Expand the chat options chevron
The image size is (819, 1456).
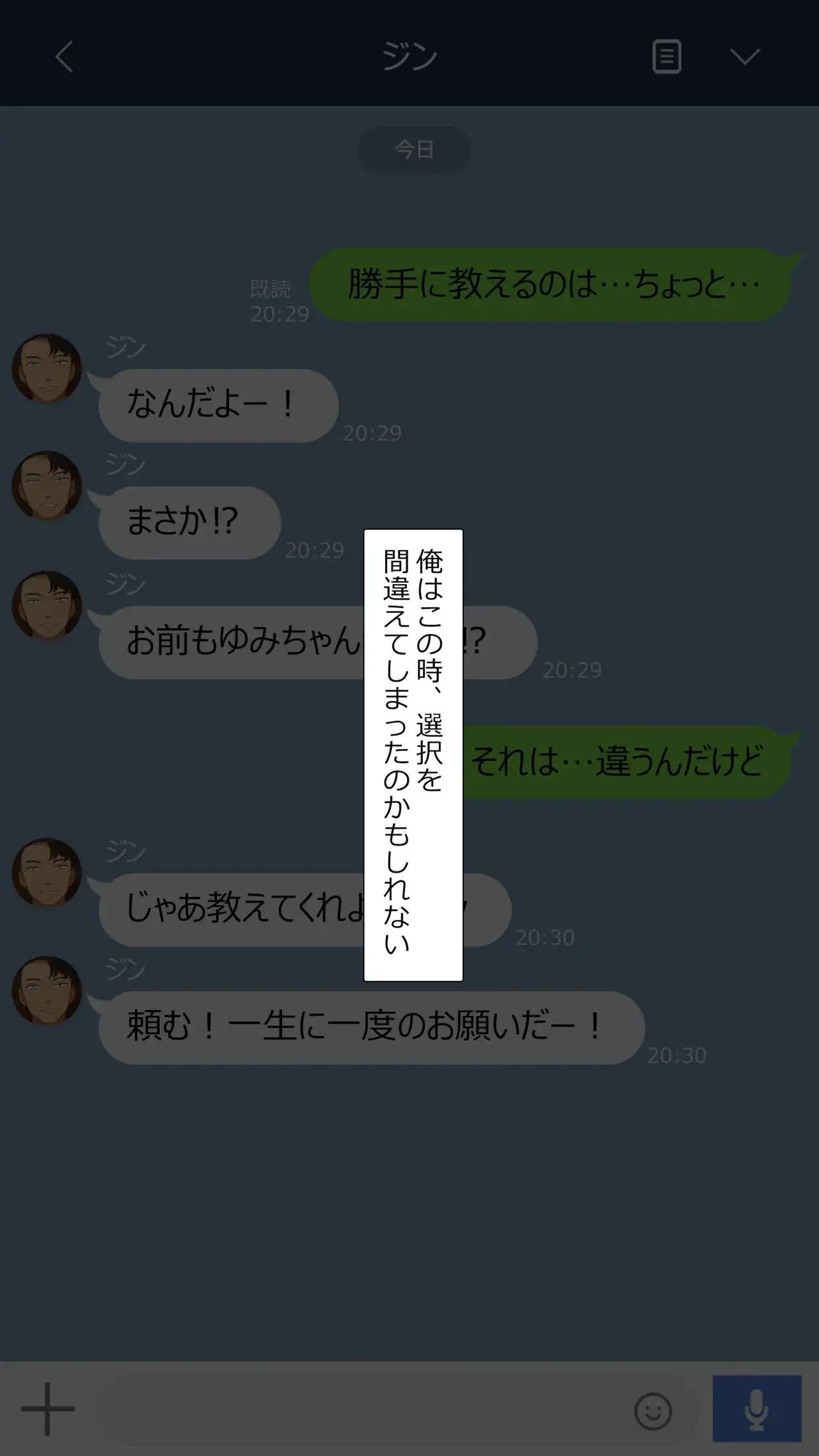coord(745,57)
